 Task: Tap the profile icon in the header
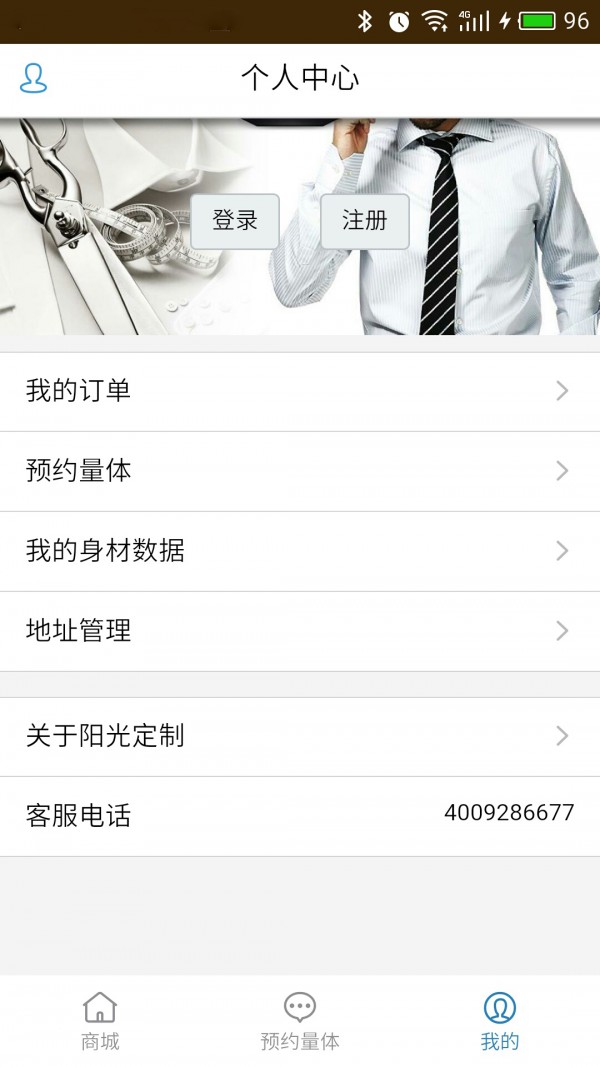(x=34, y=78)
